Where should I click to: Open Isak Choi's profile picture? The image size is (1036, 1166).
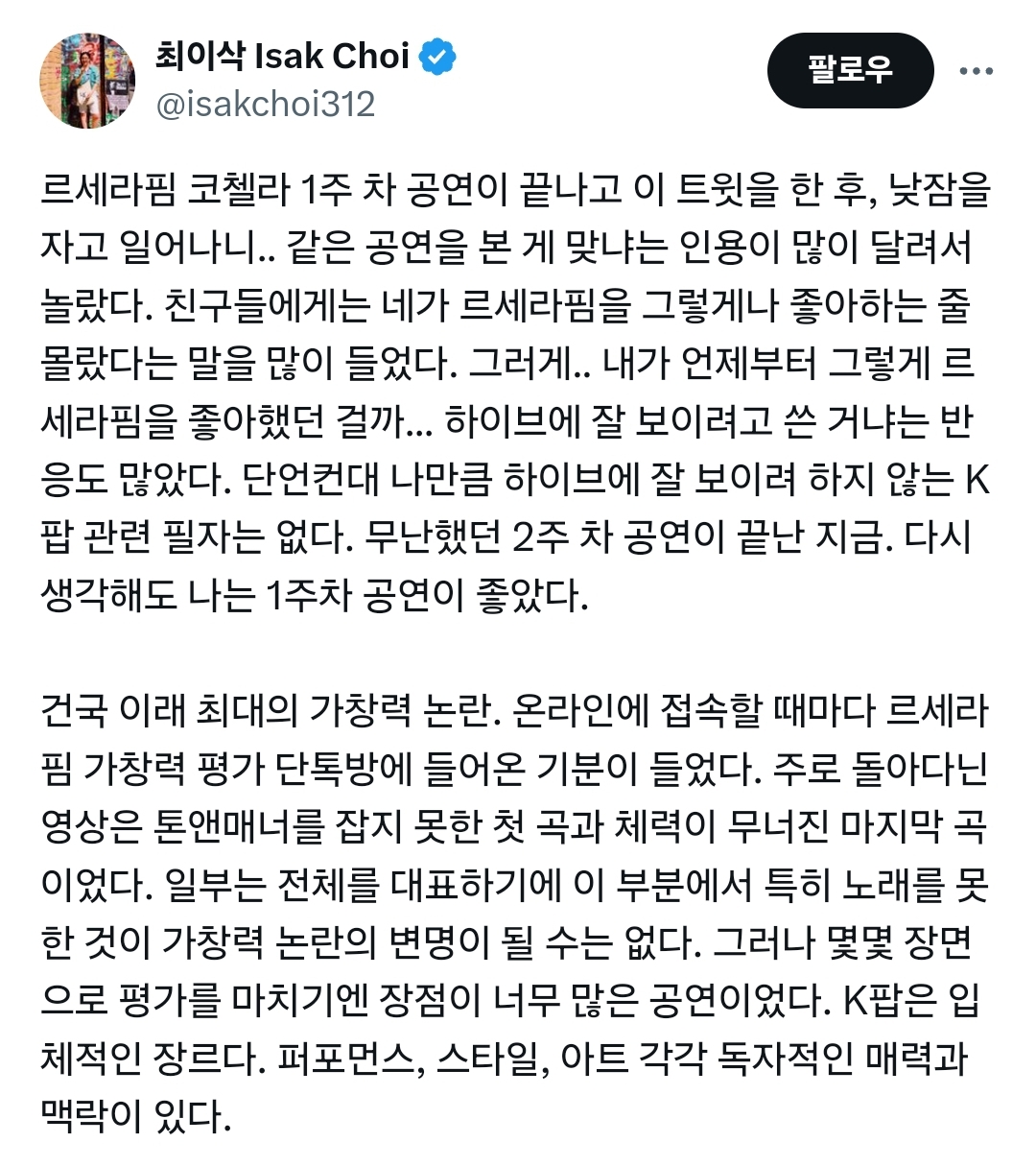(x=87, y=82)
